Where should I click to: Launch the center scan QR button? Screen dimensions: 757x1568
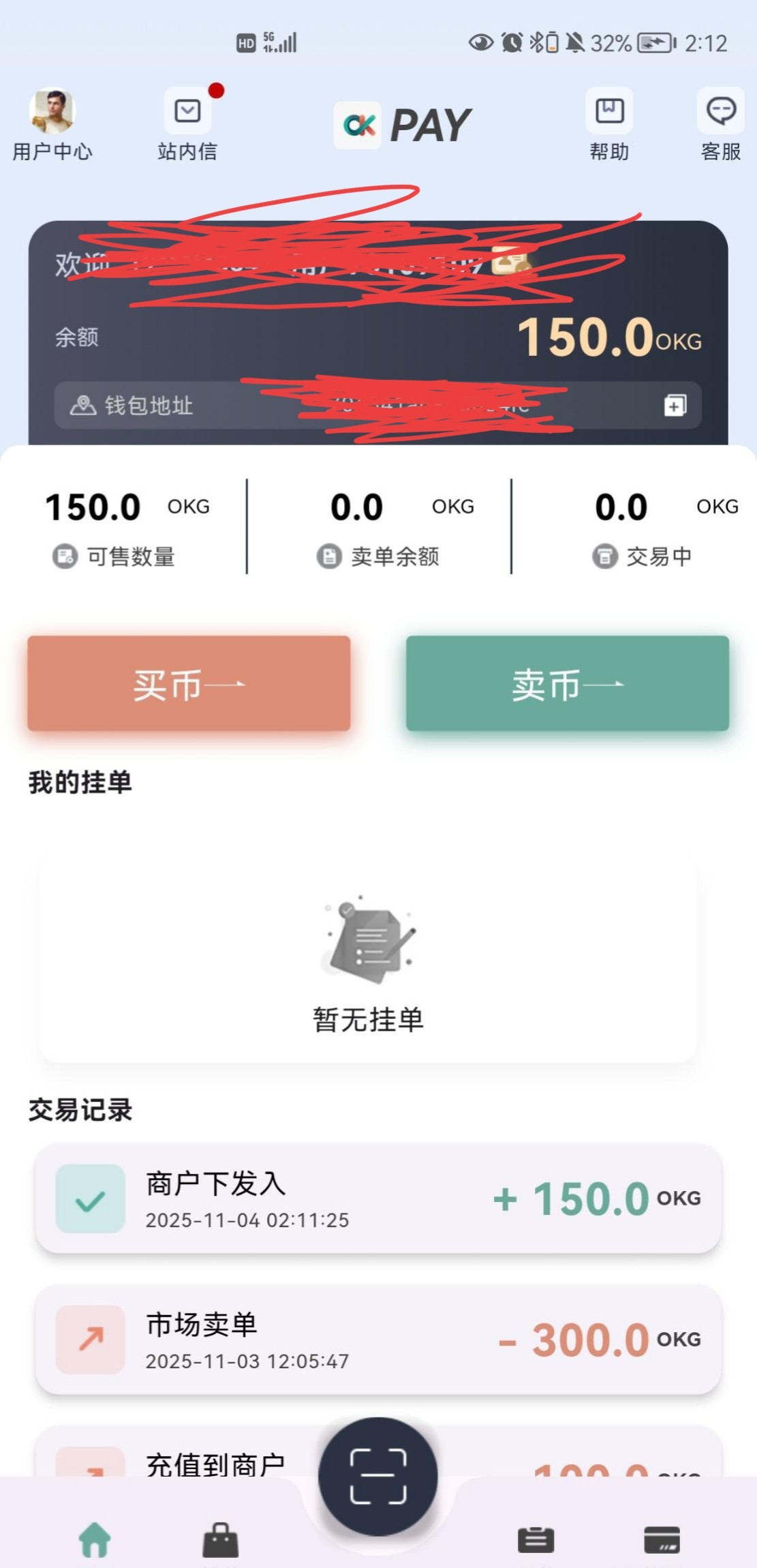378,1476
